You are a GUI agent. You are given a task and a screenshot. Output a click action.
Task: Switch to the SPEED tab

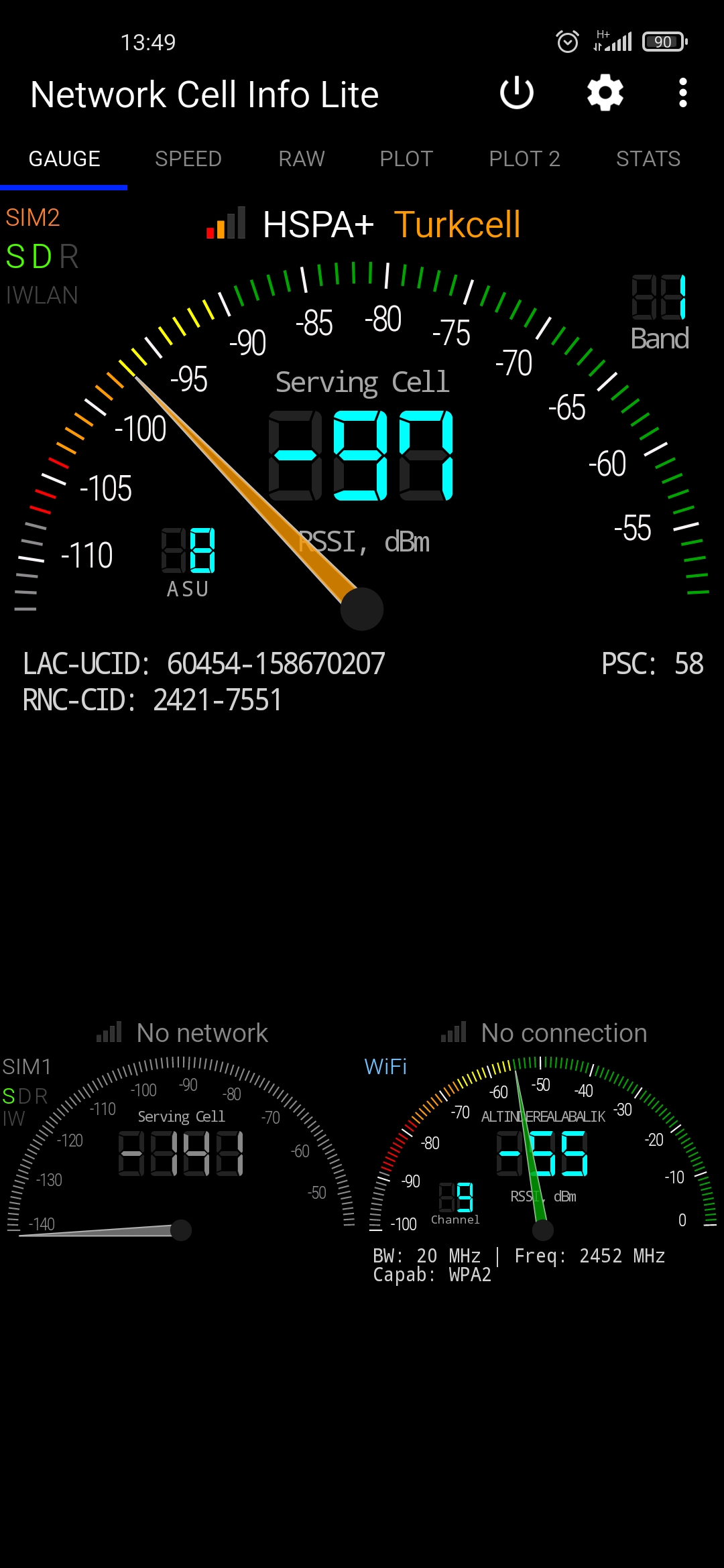point(188,159)
